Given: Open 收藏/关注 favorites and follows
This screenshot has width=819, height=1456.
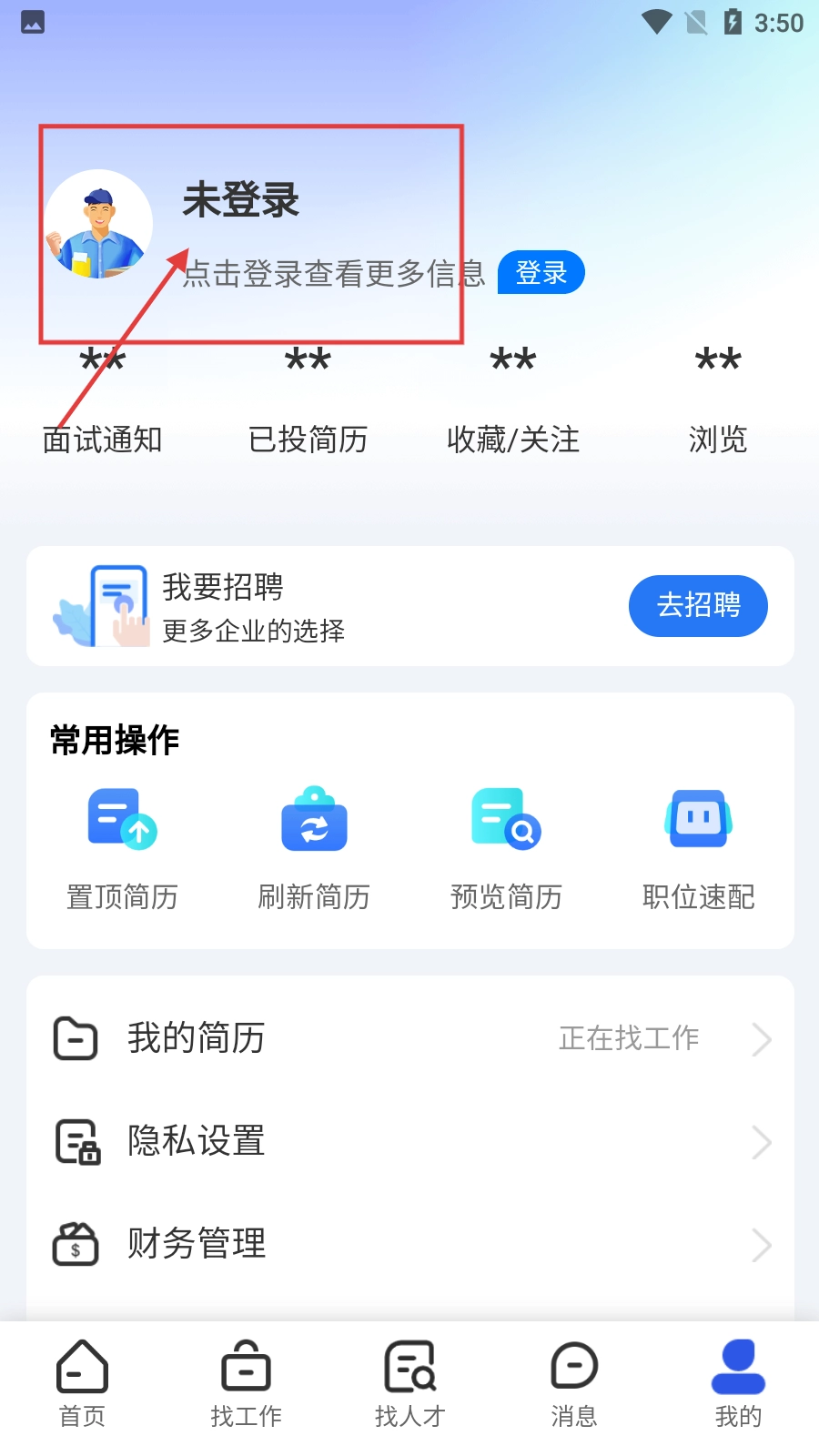Looking at the screenshot, I should click(x=512, y=400).
